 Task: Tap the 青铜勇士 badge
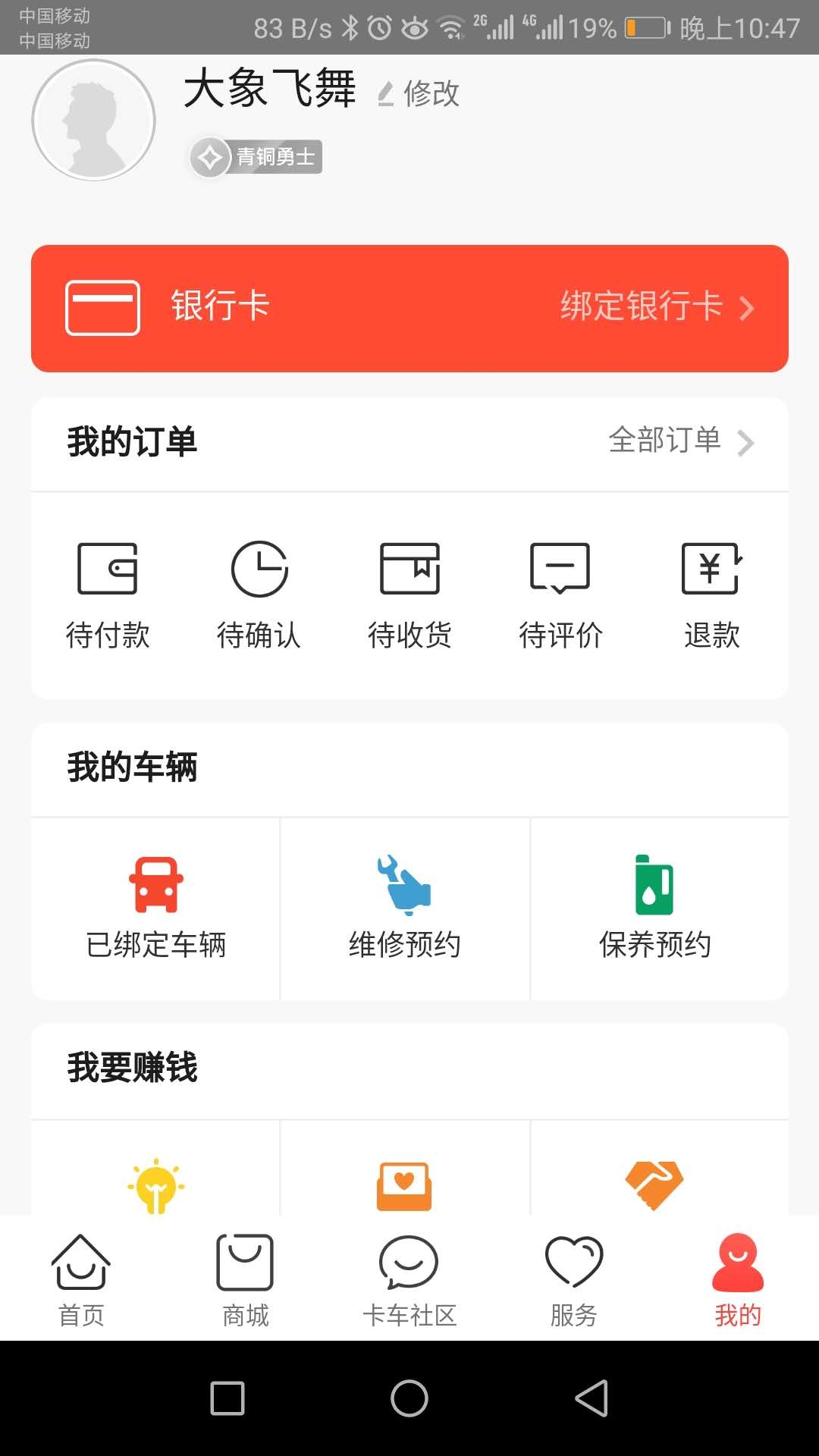pyautogui.click(x=258, y=157)
